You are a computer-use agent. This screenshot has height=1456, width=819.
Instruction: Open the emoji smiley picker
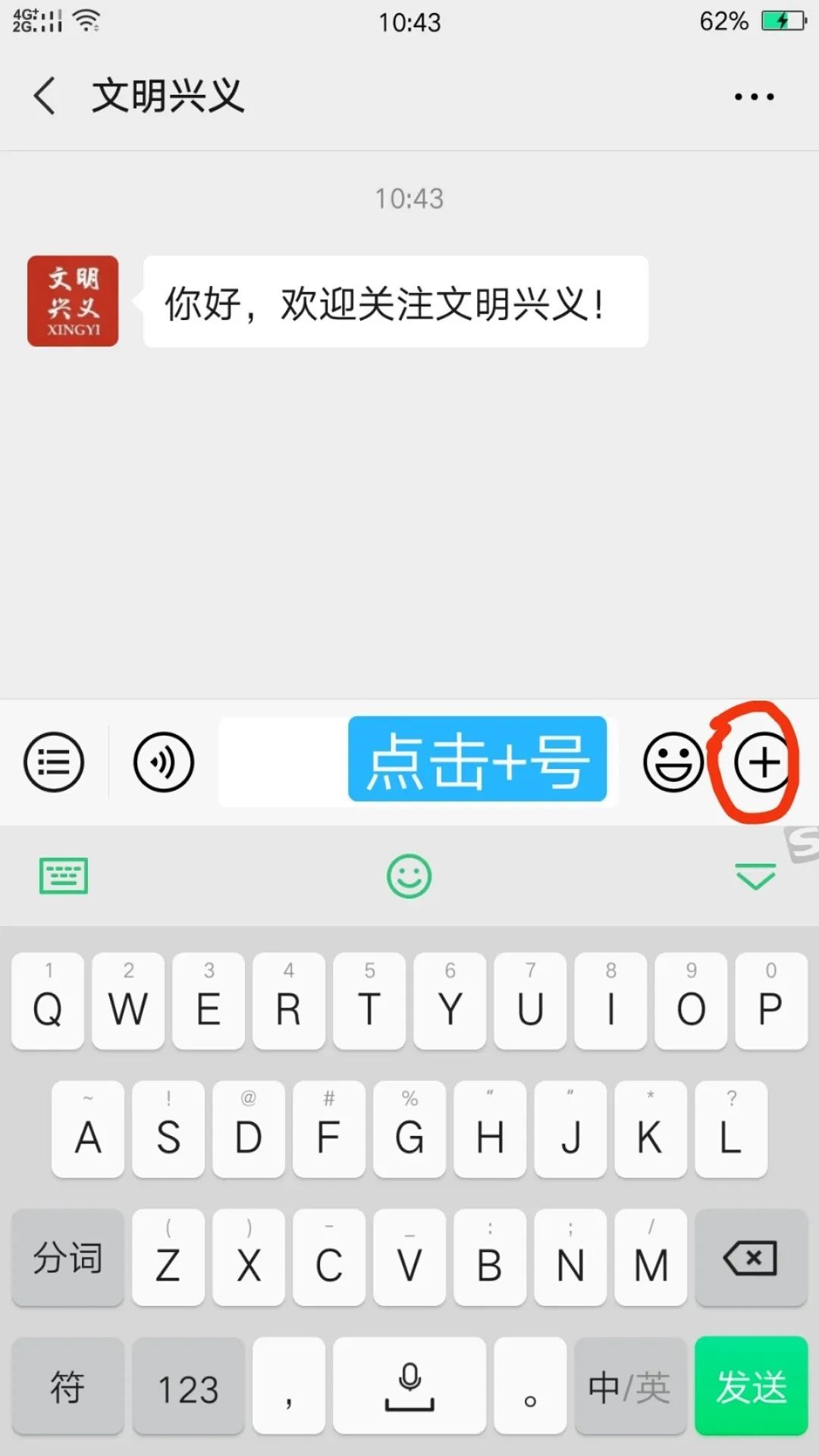pyautogui.click(x=672, y=762)
